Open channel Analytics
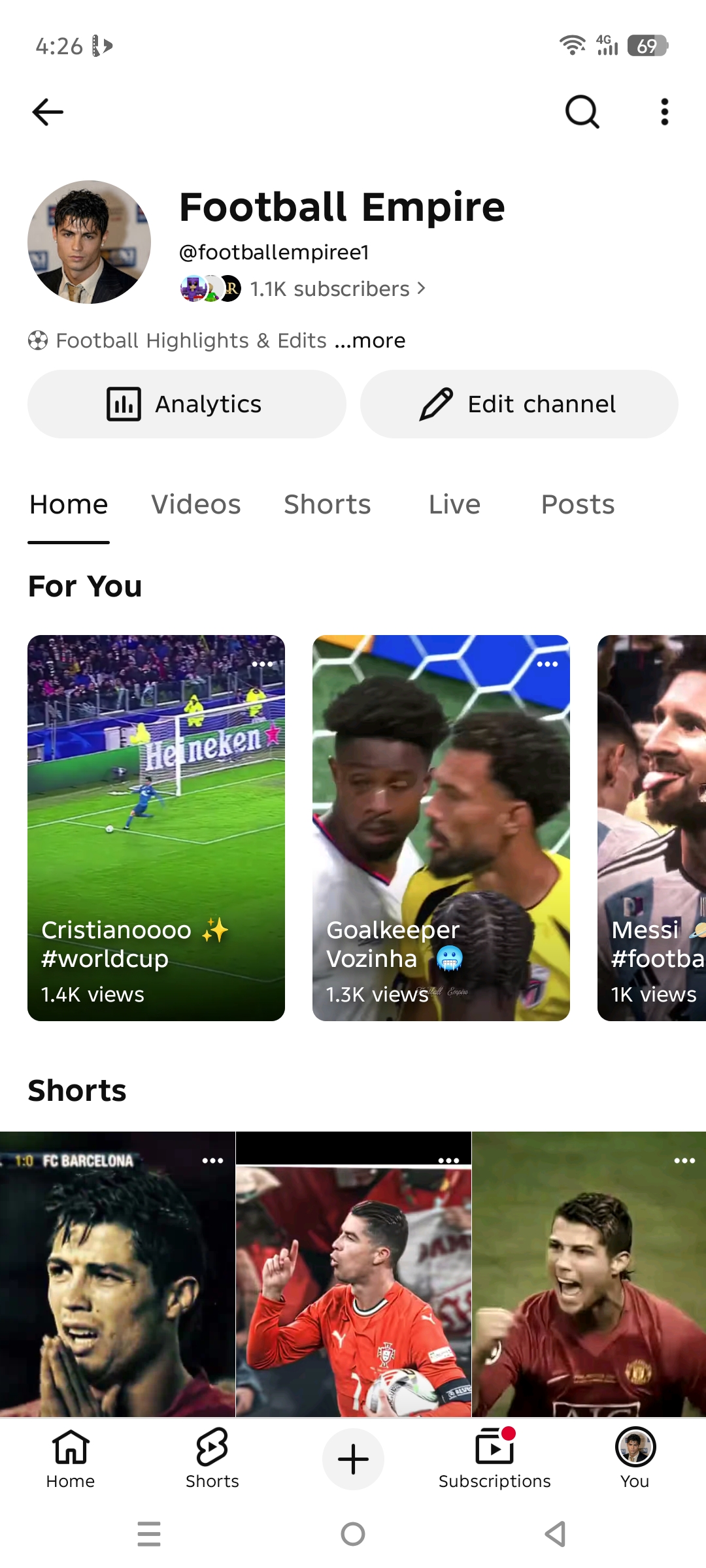Screen dimensions: 706x1568 [x=187, y=404]
